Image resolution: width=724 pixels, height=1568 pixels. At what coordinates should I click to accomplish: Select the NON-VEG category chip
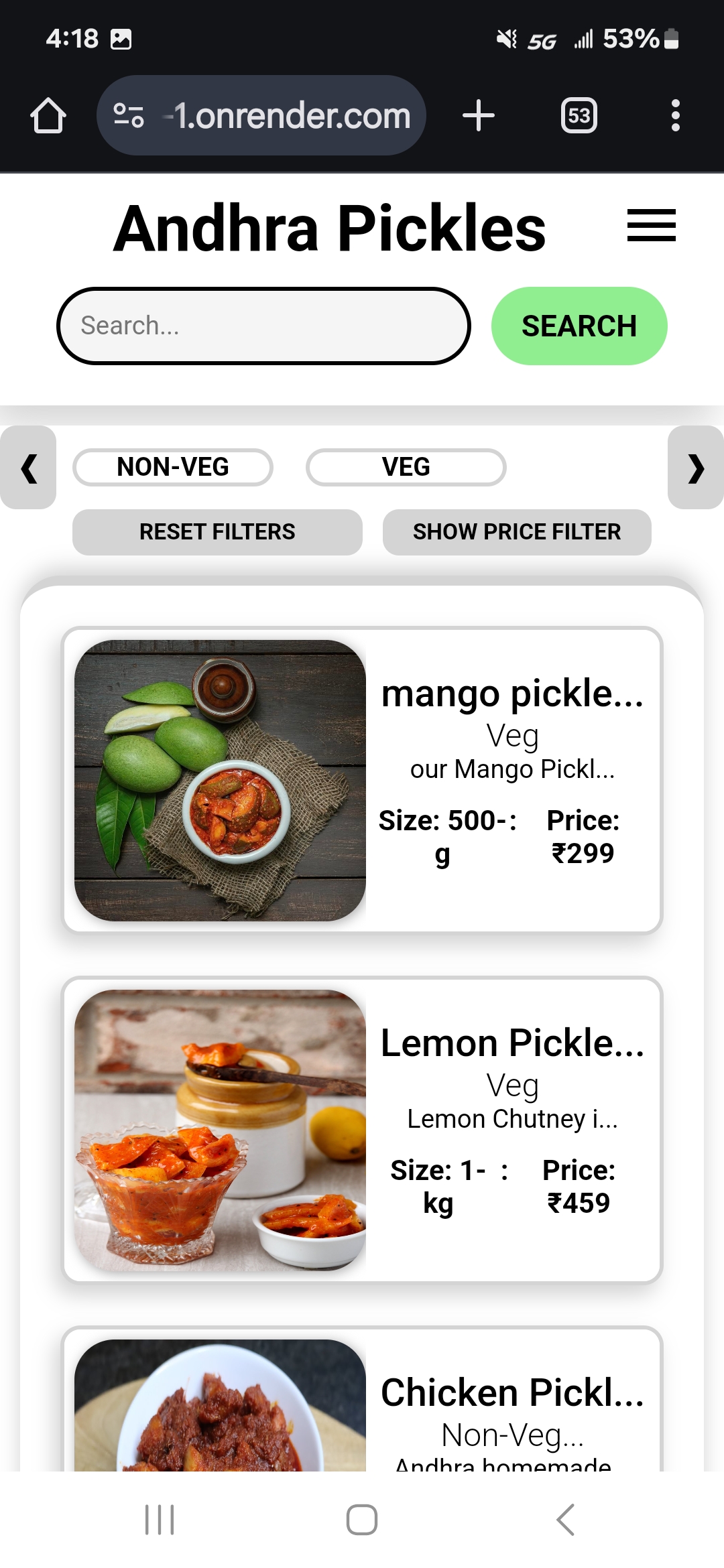click(173, 467)
